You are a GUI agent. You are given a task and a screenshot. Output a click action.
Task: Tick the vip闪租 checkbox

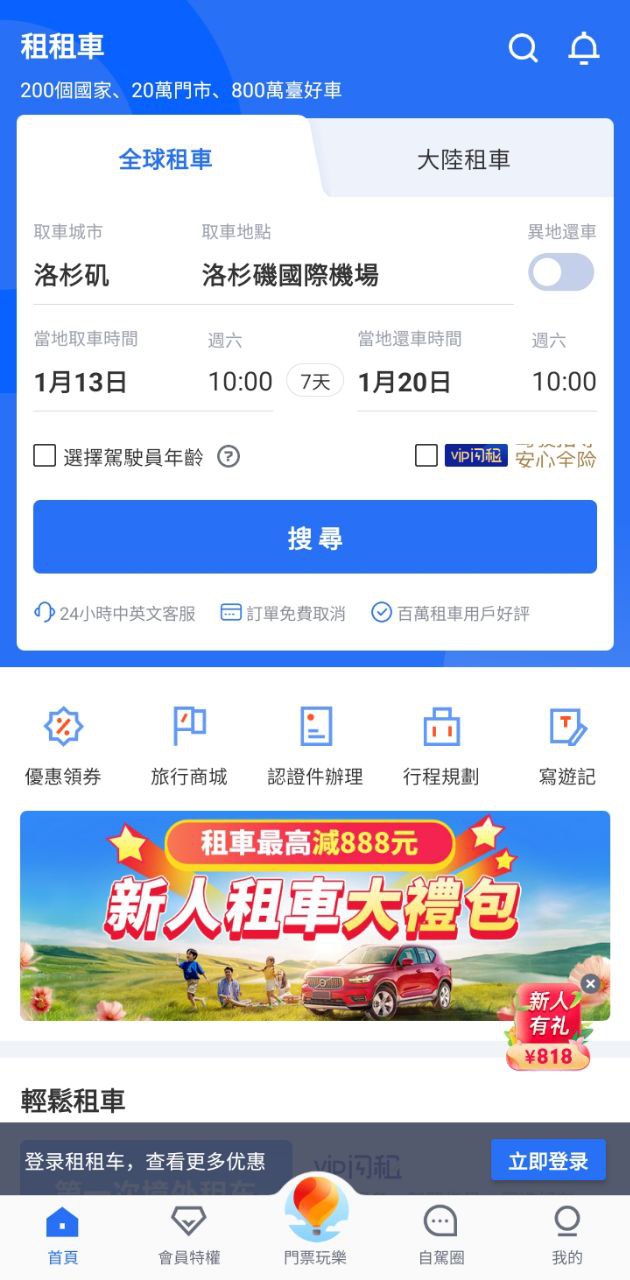tap(426, 456)
